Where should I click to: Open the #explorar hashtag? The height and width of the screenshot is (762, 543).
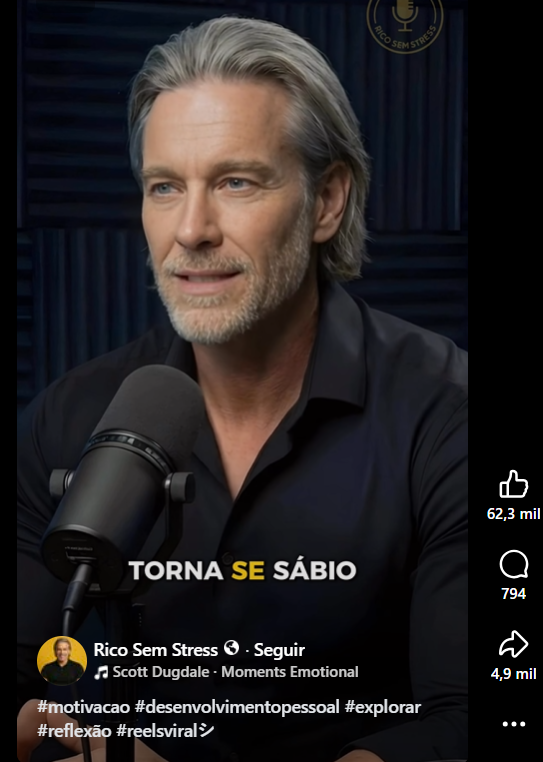point(383,707)
